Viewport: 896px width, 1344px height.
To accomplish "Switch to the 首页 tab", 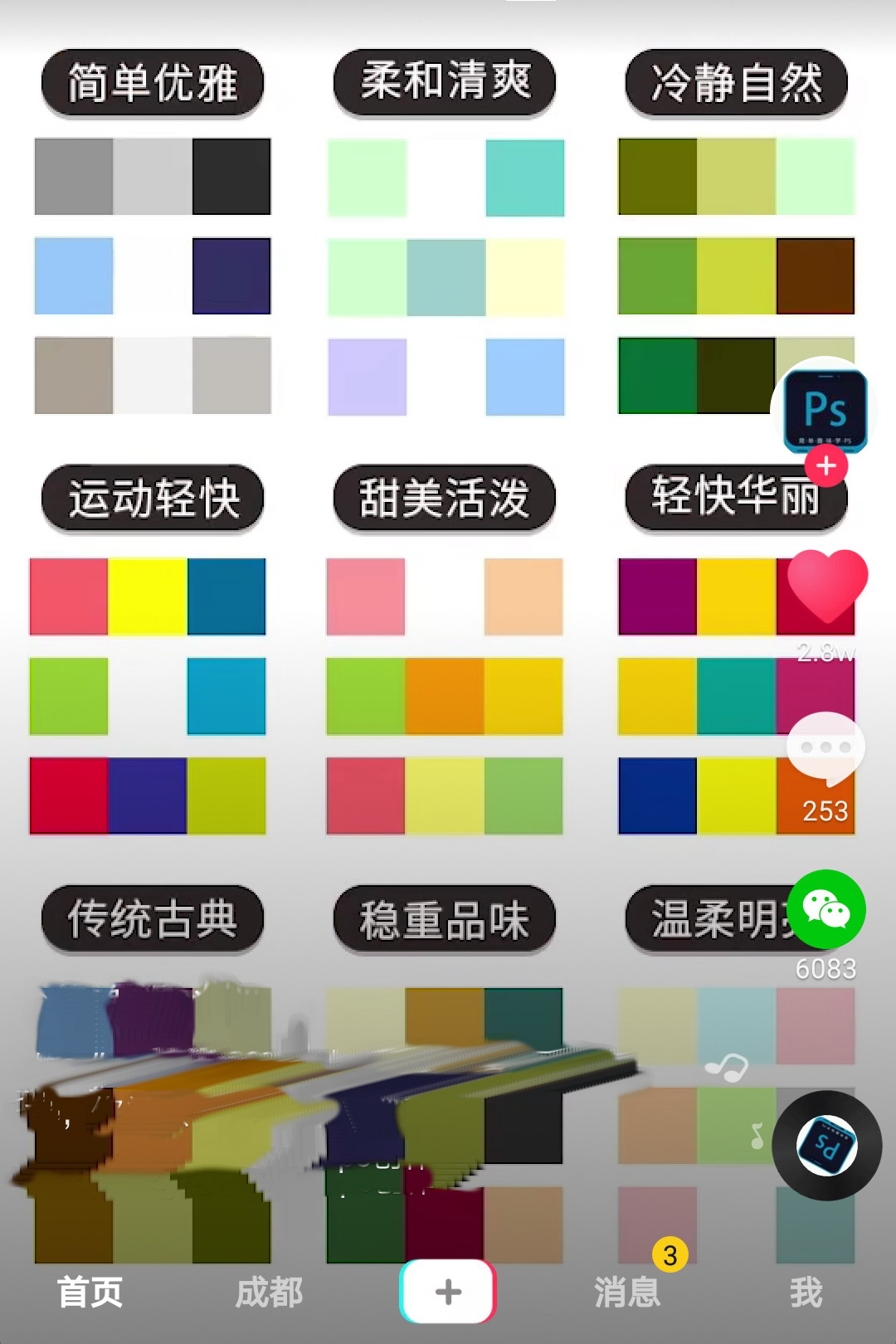I will click(x=90, y=1293).
